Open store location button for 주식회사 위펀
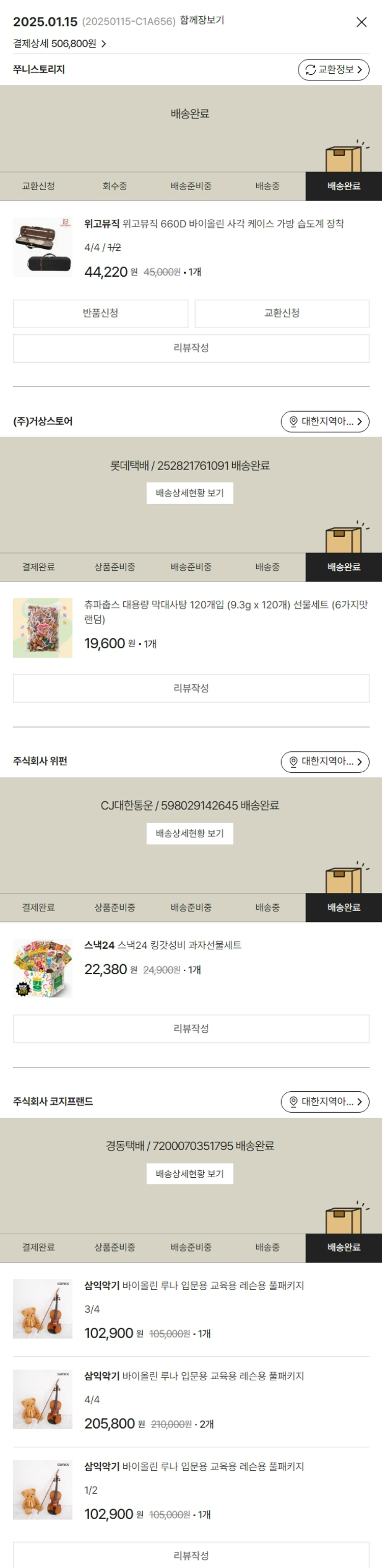The image size is (382, 1568). [325, 762]
